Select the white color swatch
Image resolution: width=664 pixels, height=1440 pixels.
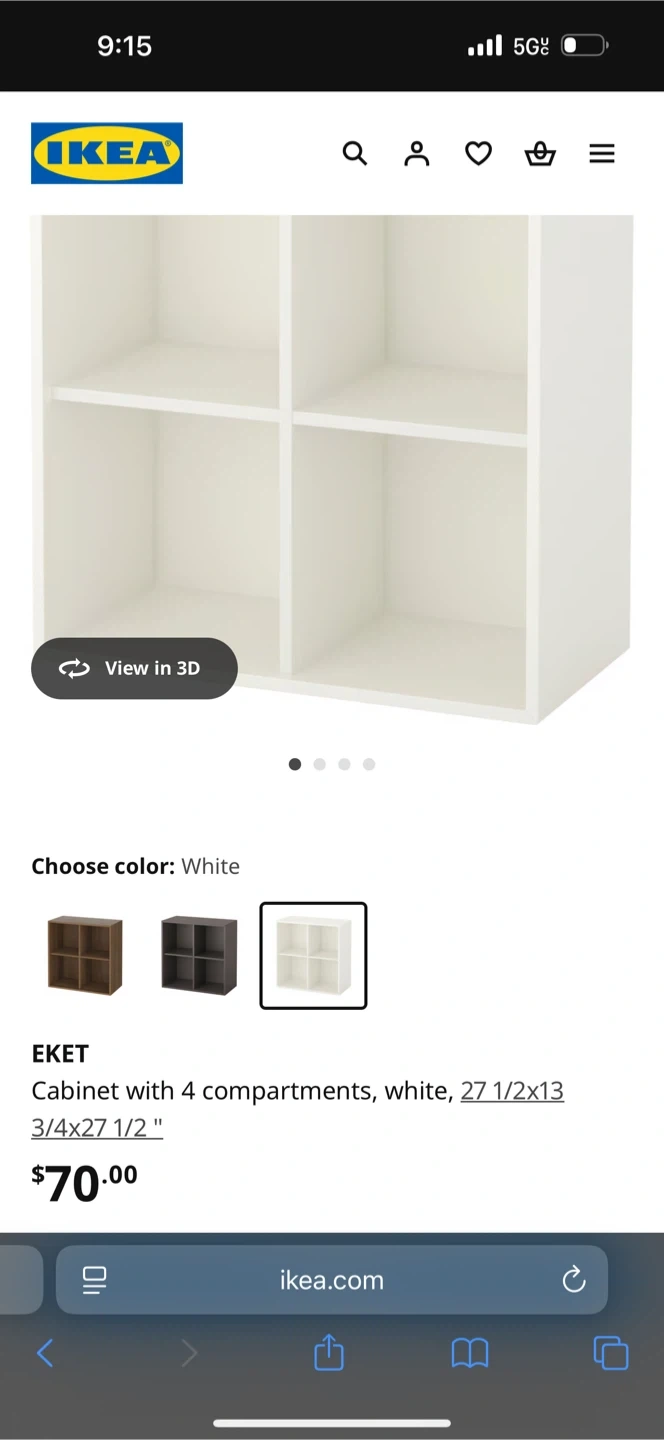(313, 956)
